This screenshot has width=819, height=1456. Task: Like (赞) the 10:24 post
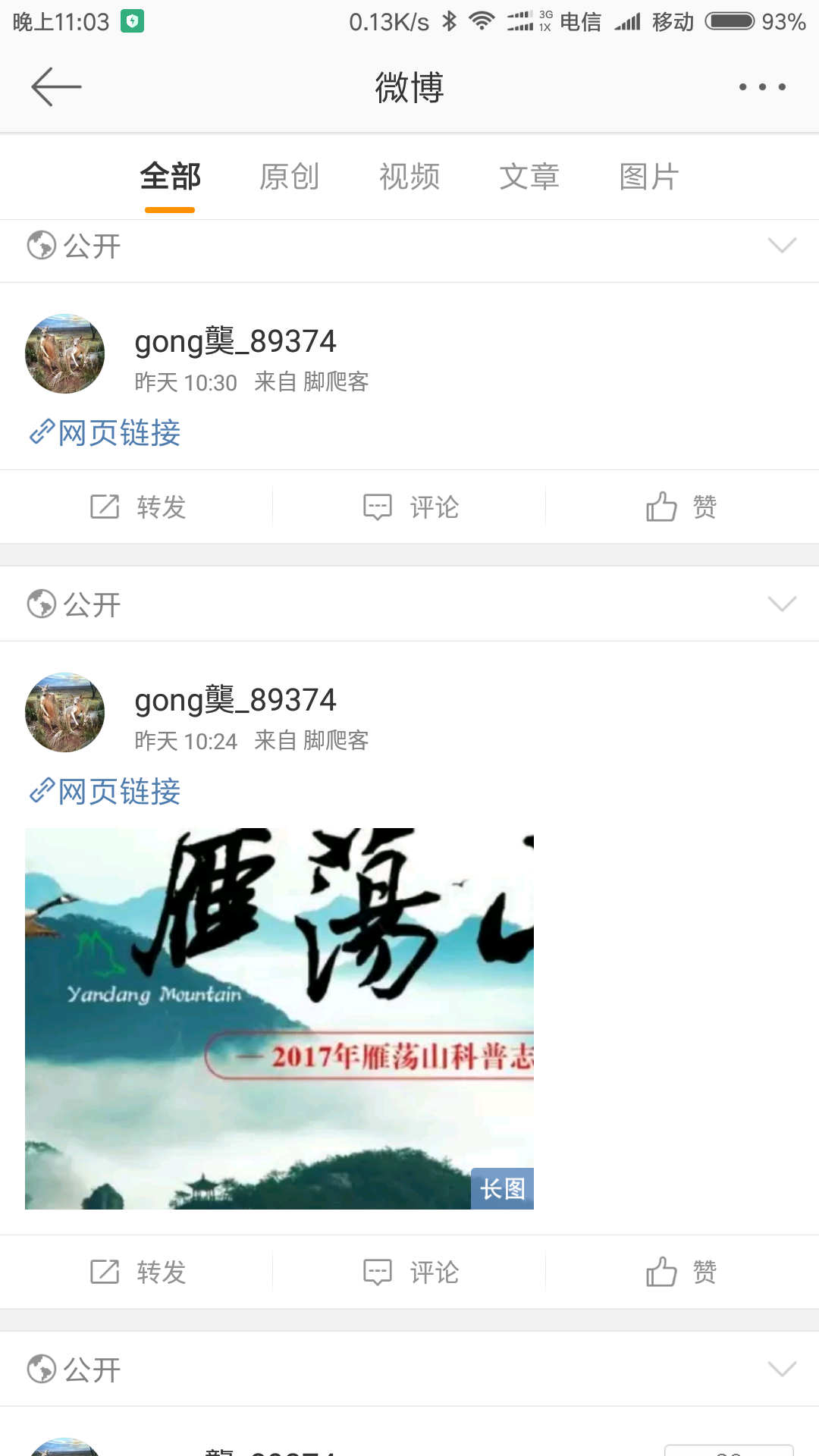point(682,1272)
